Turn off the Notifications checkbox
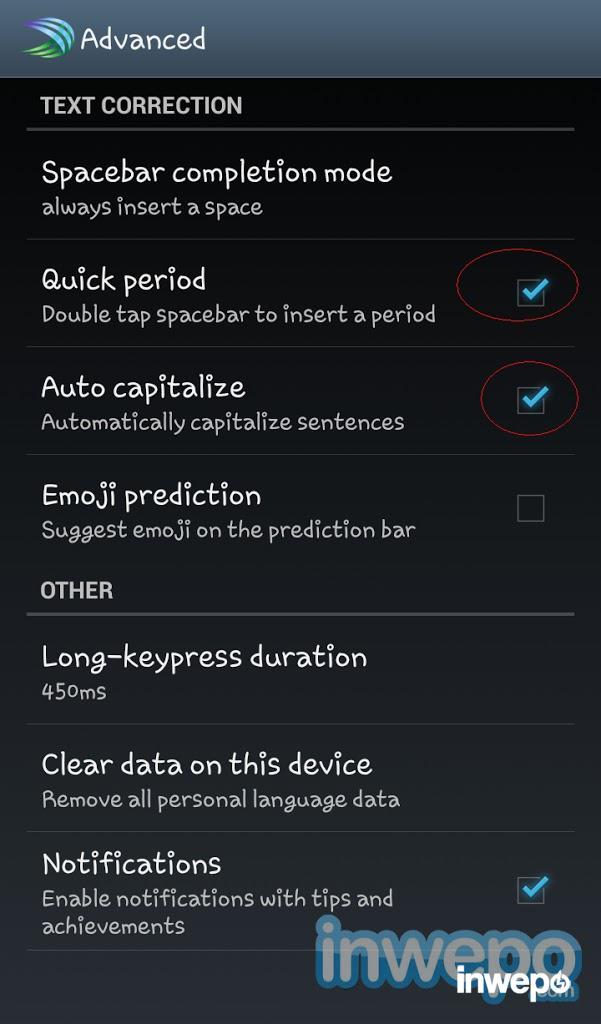 coord(531,889)
